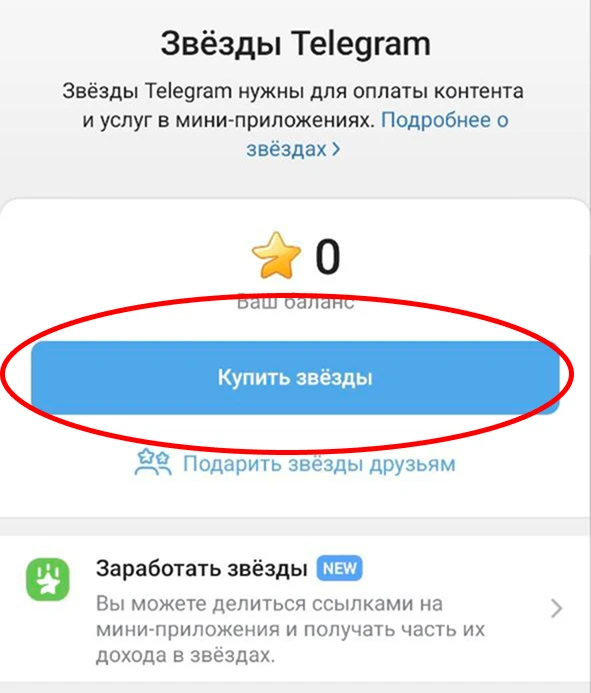Image resolution: width=591 pixels, height=693 pixels.
Task: Select Подарить звёзды друзьям
Action: pos(295,464)
